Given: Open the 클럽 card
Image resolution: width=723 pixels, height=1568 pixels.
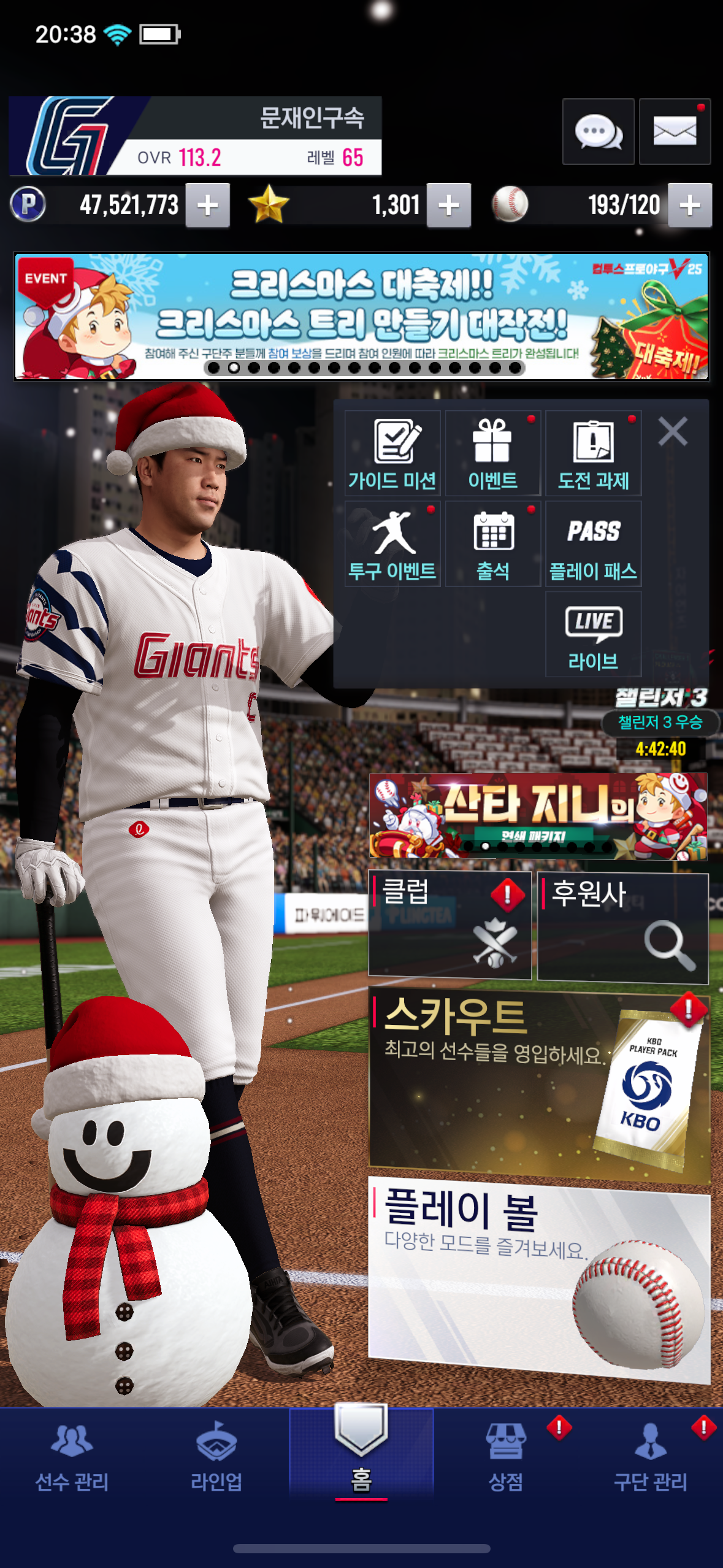Looking at the screenshot, I should pos(449,924).
